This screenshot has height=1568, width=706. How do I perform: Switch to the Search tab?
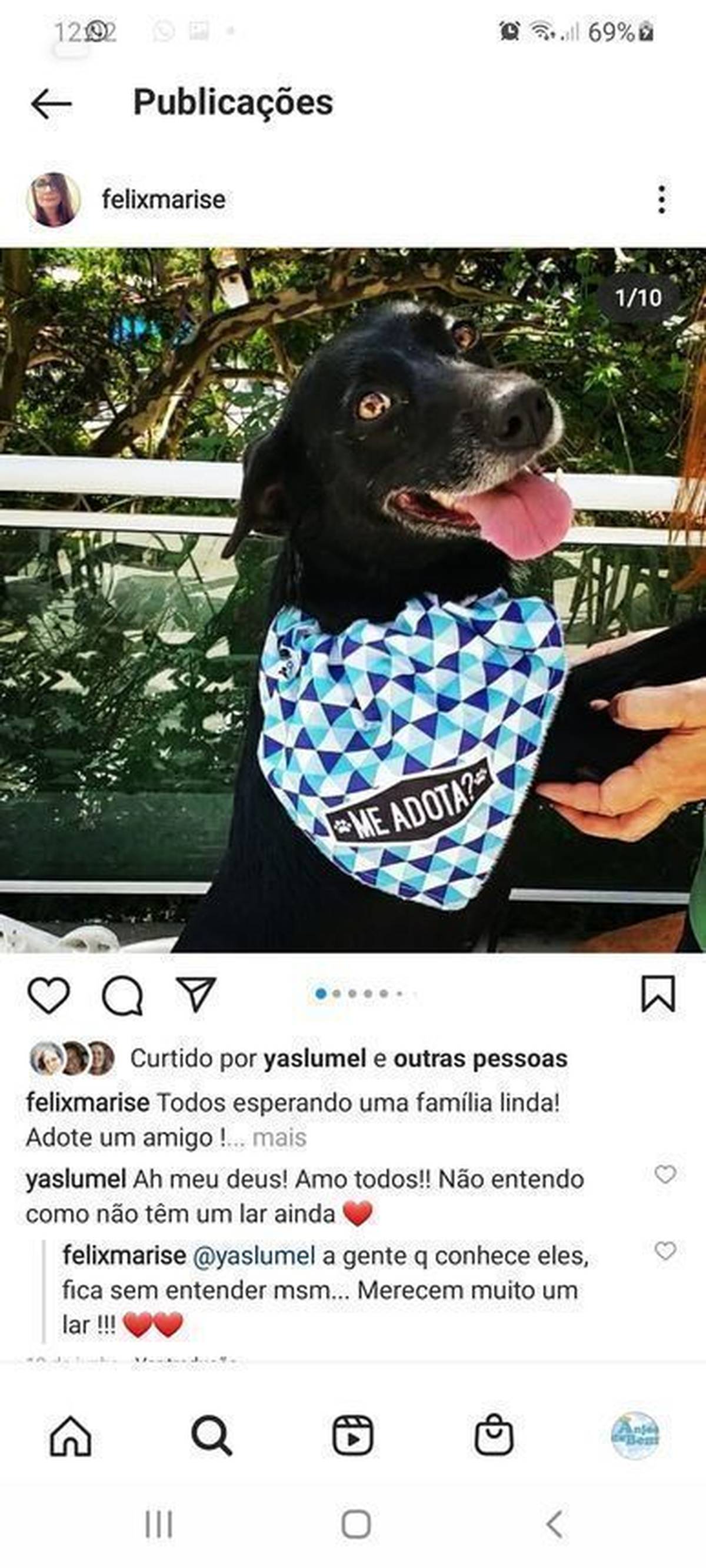click(x=211, y=1435)
